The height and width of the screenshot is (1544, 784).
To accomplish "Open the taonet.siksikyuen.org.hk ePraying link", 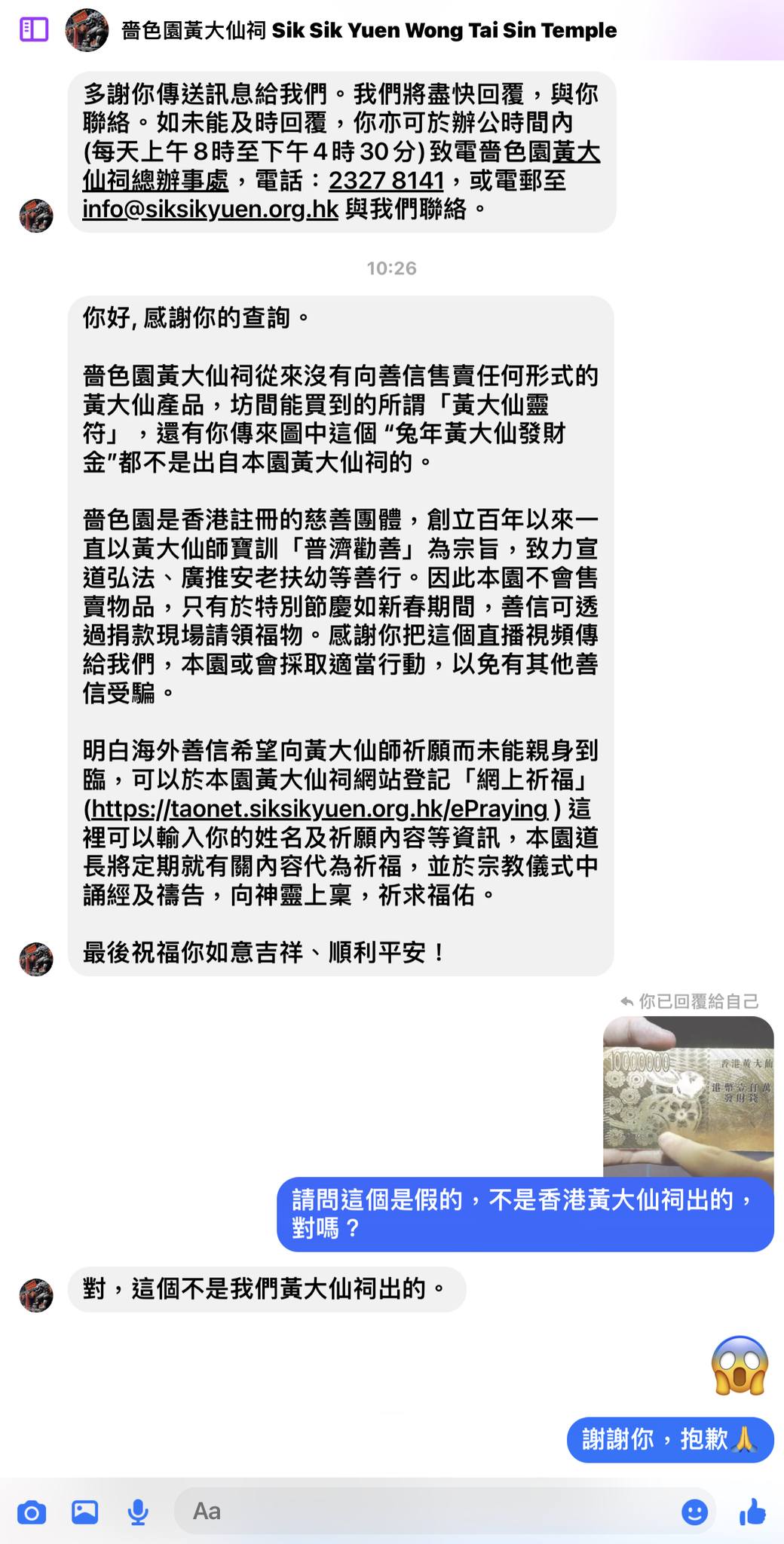I will tap(320, 808).
